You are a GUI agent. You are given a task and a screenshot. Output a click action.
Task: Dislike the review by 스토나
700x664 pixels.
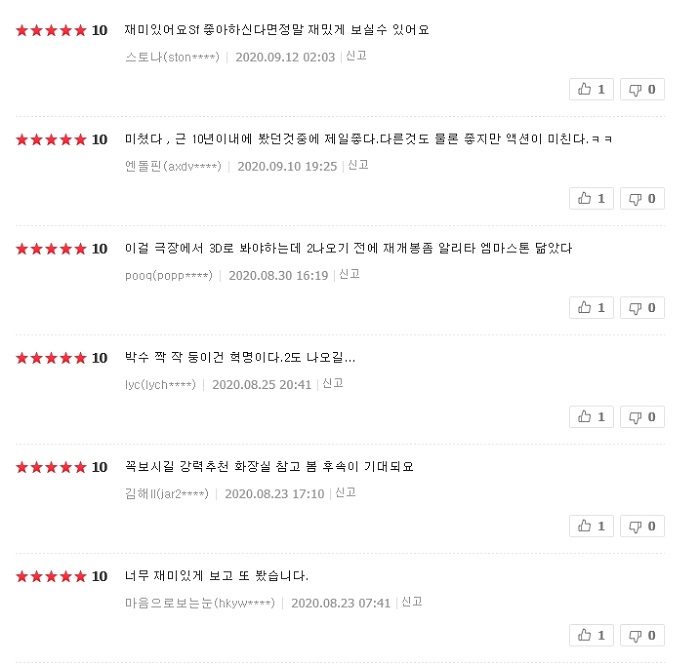pyautogui.click(x=641, y=89)
